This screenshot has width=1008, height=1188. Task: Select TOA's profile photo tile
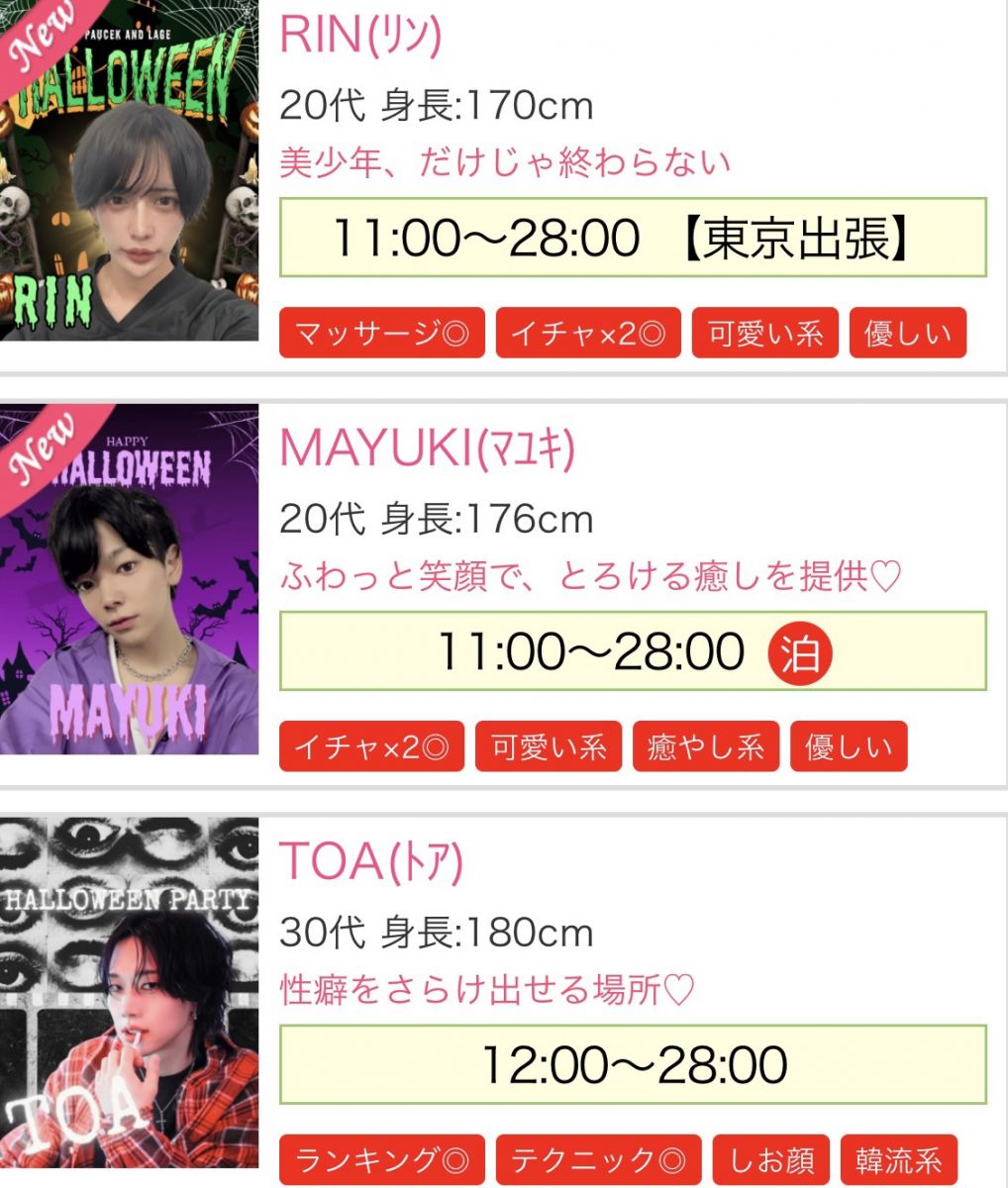[x=129, y=995]
